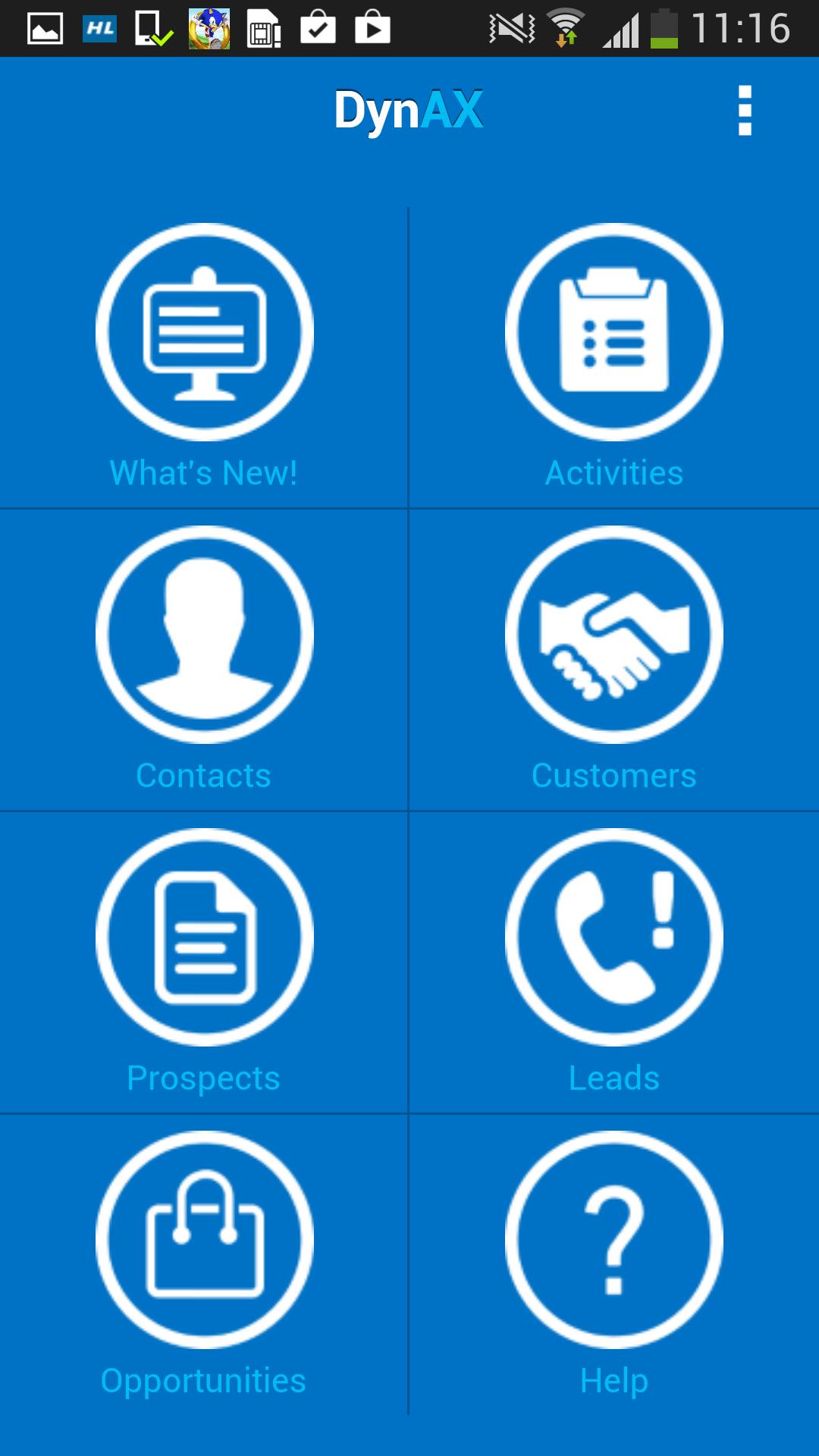Open Leads using the phone icon
819x1456 pixels.
tap(613, 938)
